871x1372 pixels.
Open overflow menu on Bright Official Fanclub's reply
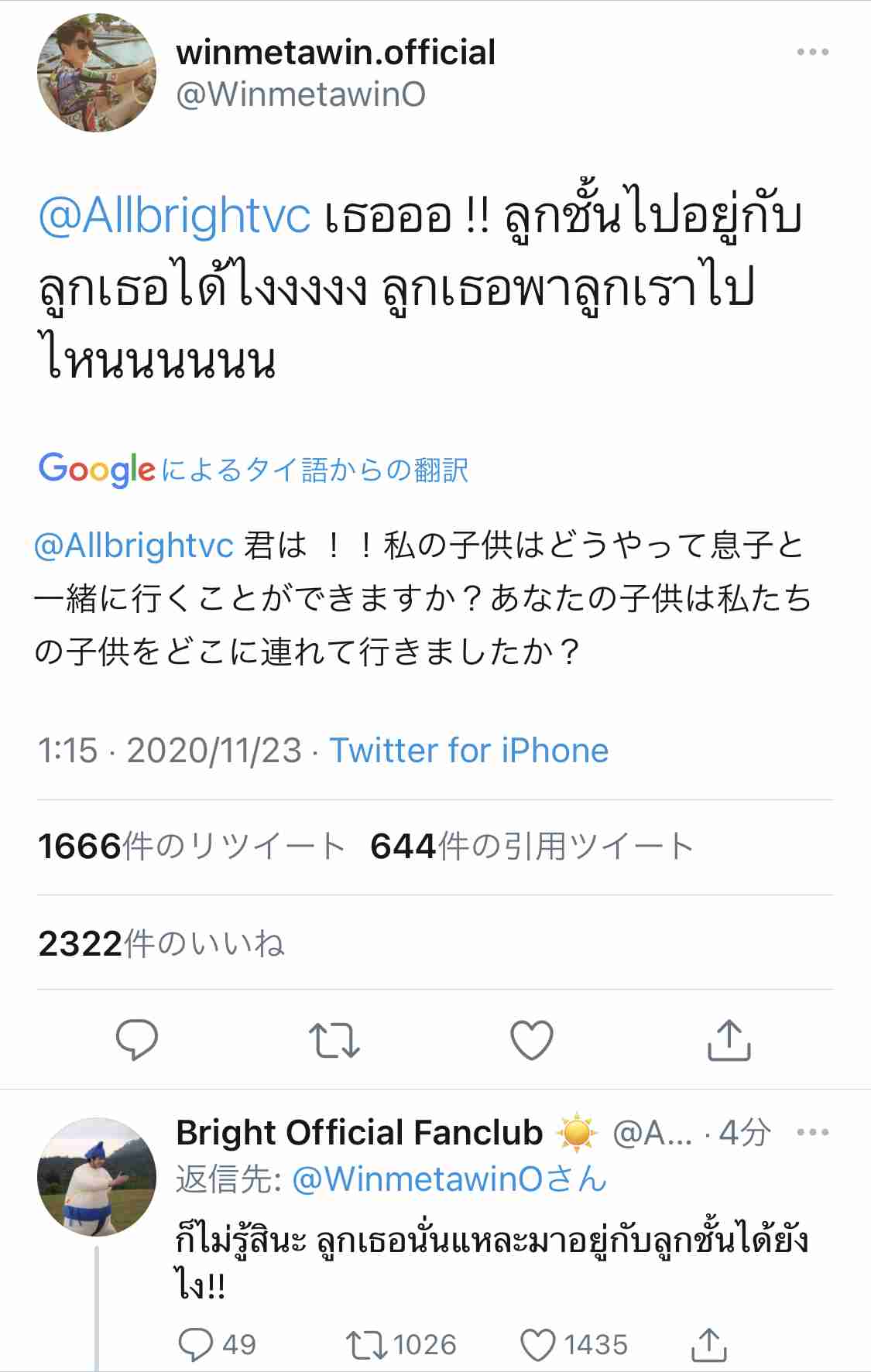coord(812,1133)
